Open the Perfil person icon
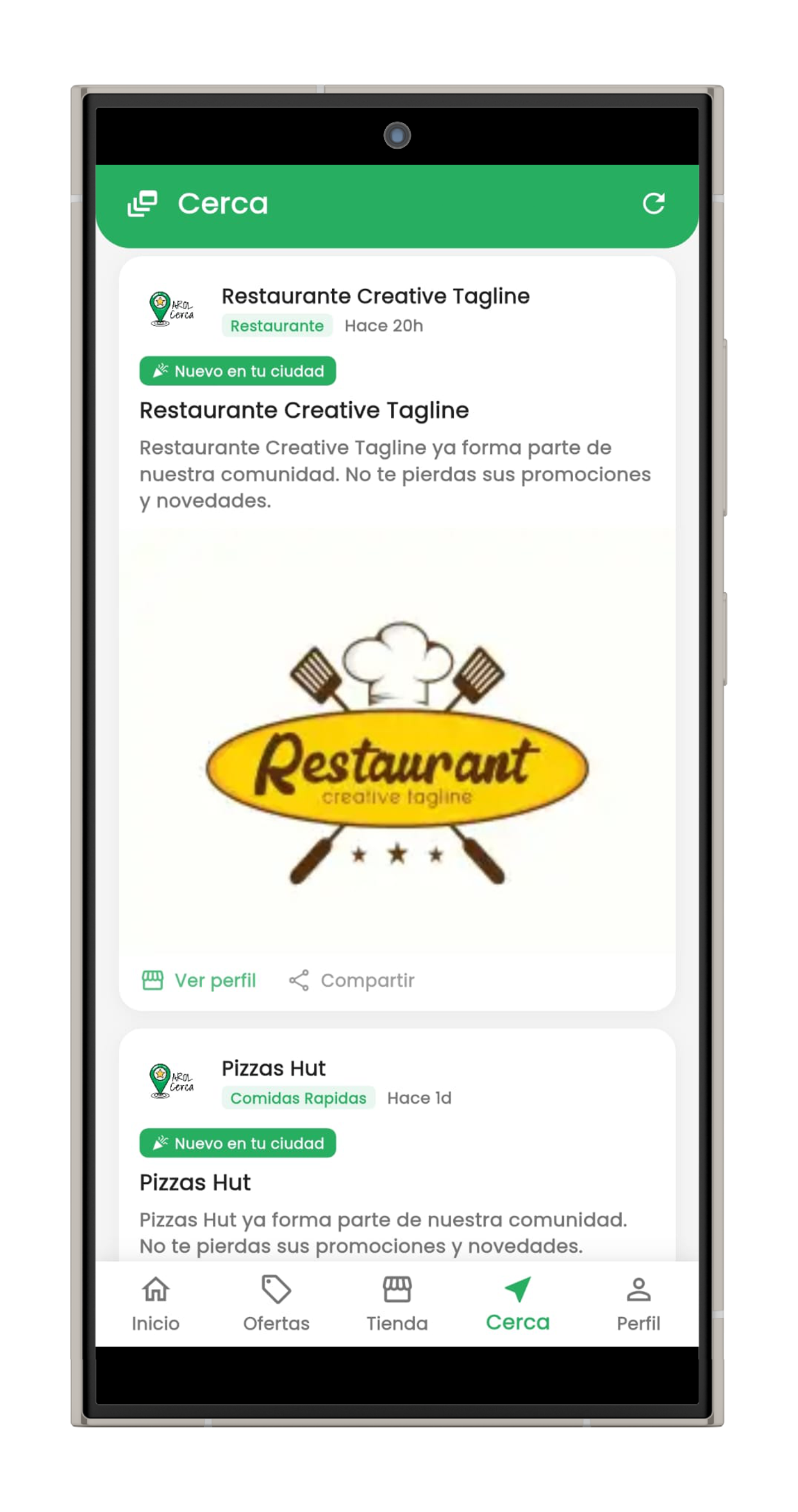This screenshot has height=1512, width=798. 638,1289
